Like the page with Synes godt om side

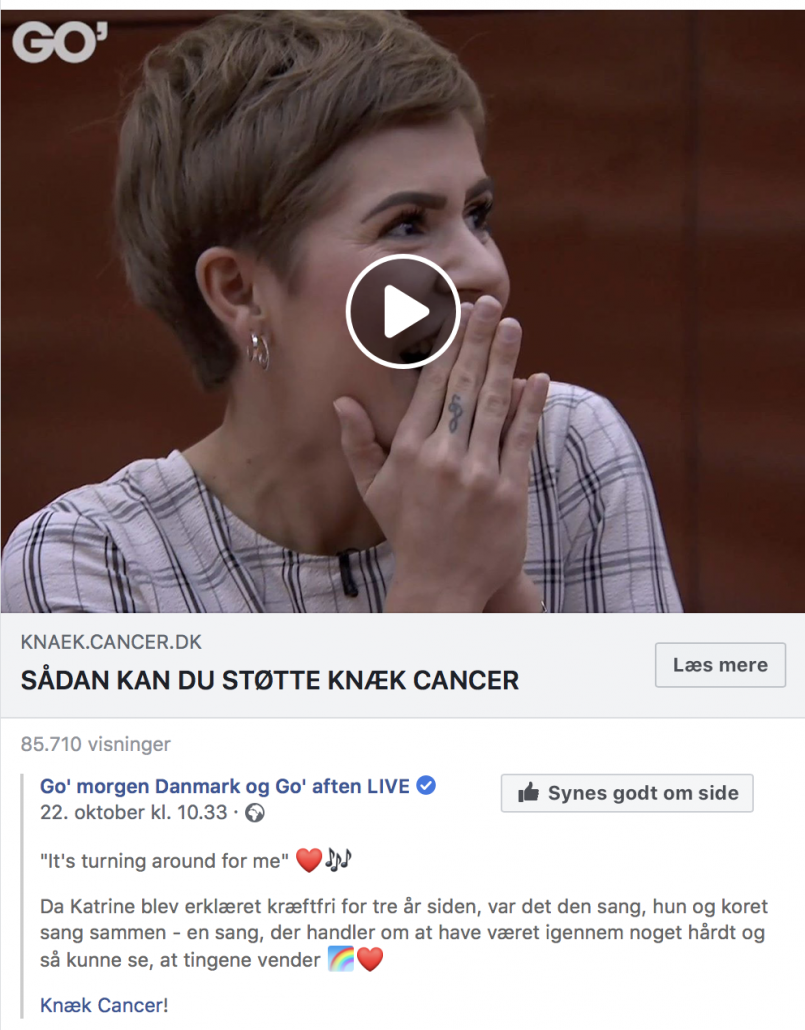point(627,793)
